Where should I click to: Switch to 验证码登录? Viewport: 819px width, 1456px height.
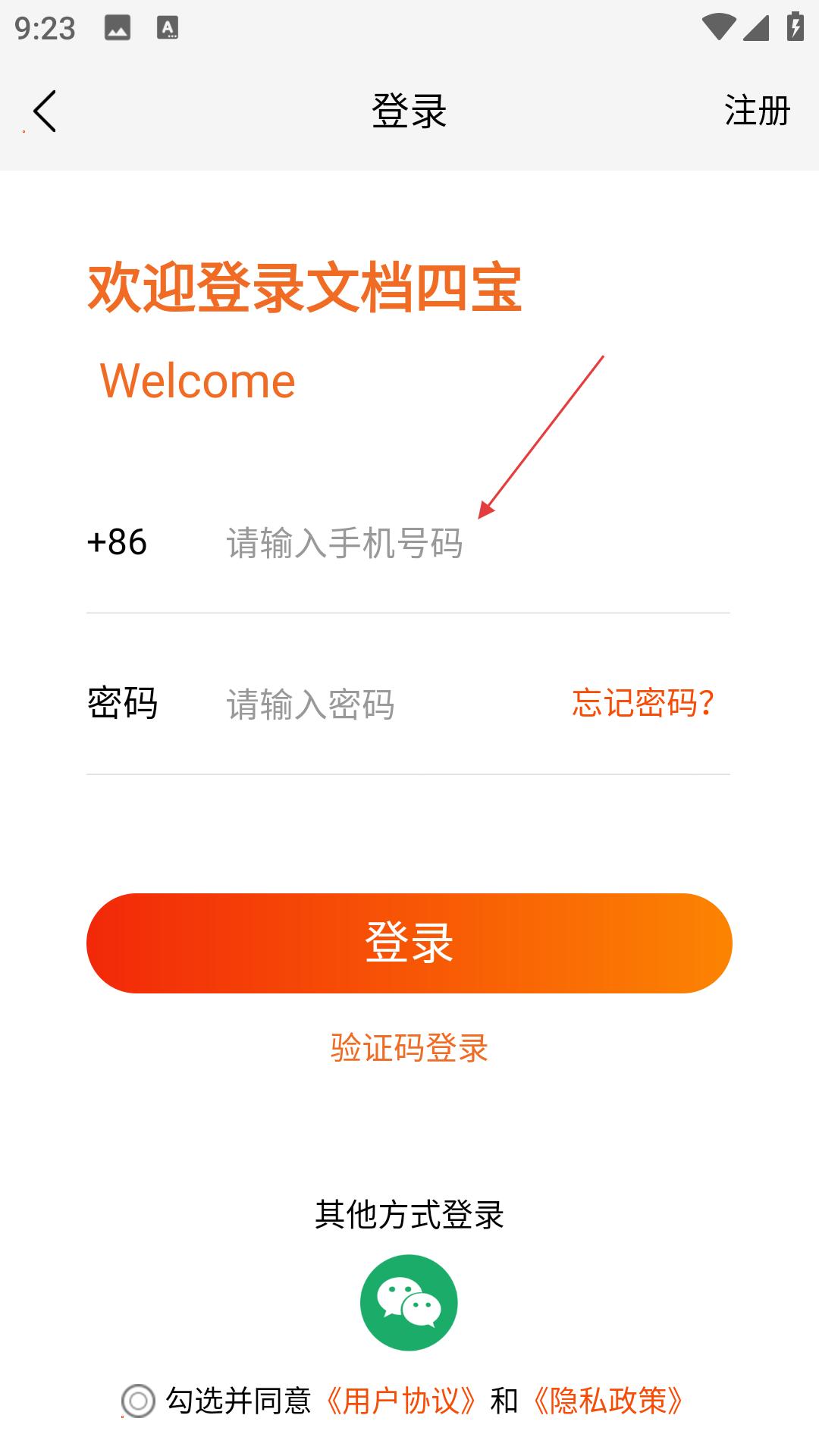(409, 1048)
